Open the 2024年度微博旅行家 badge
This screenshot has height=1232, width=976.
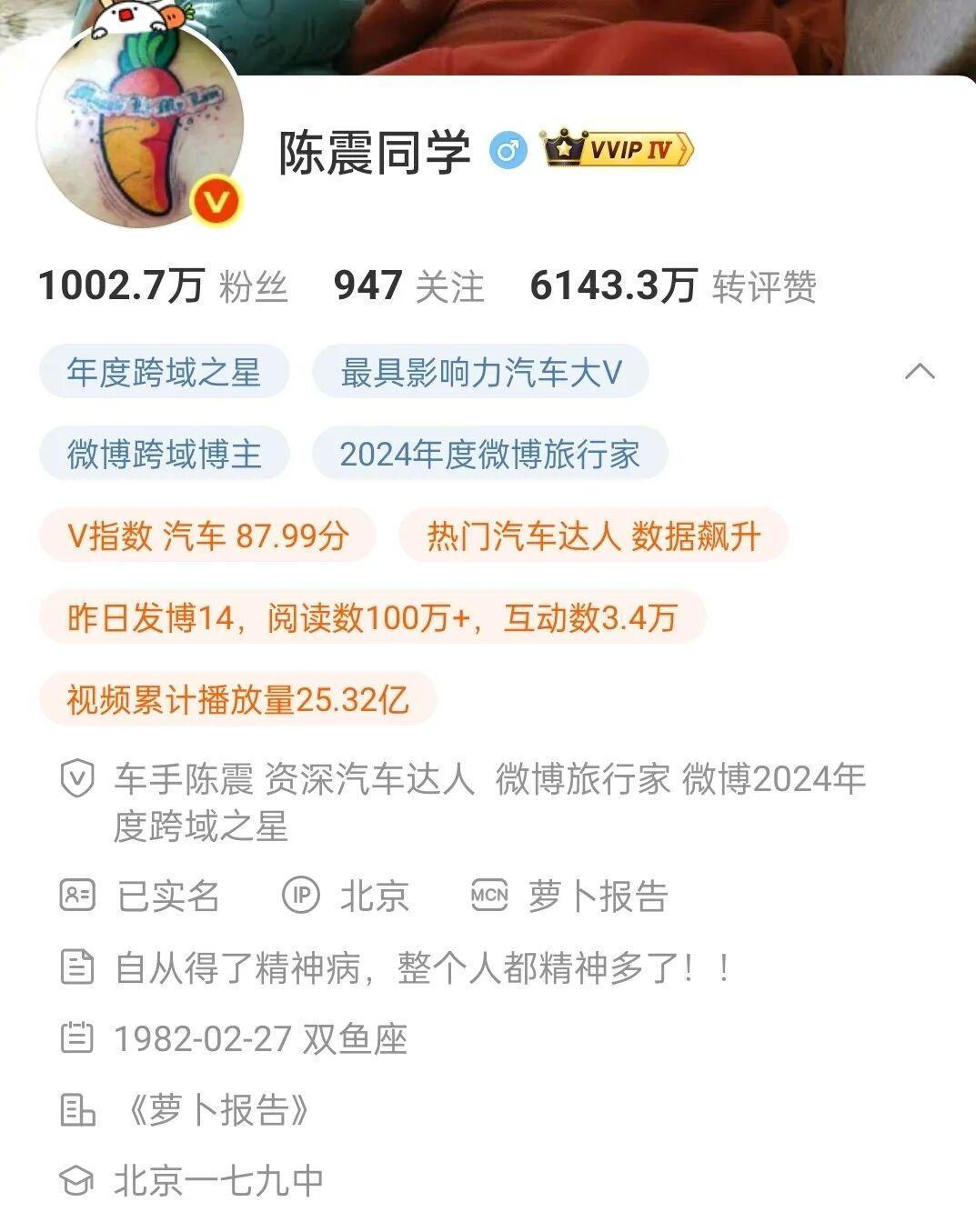pos(489,454)
